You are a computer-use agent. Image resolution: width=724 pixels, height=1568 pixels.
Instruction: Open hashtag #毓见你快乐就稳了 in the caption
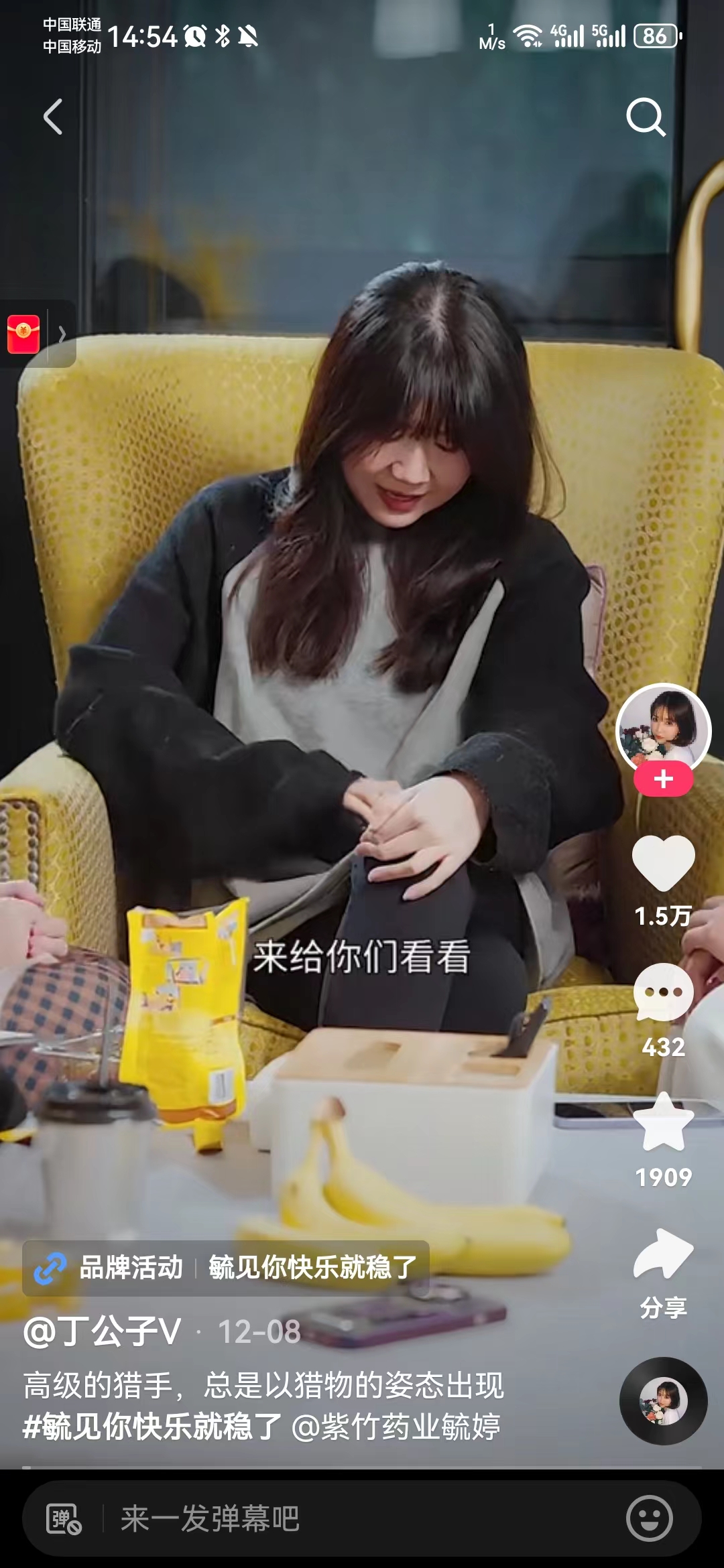click(152, 1426)
